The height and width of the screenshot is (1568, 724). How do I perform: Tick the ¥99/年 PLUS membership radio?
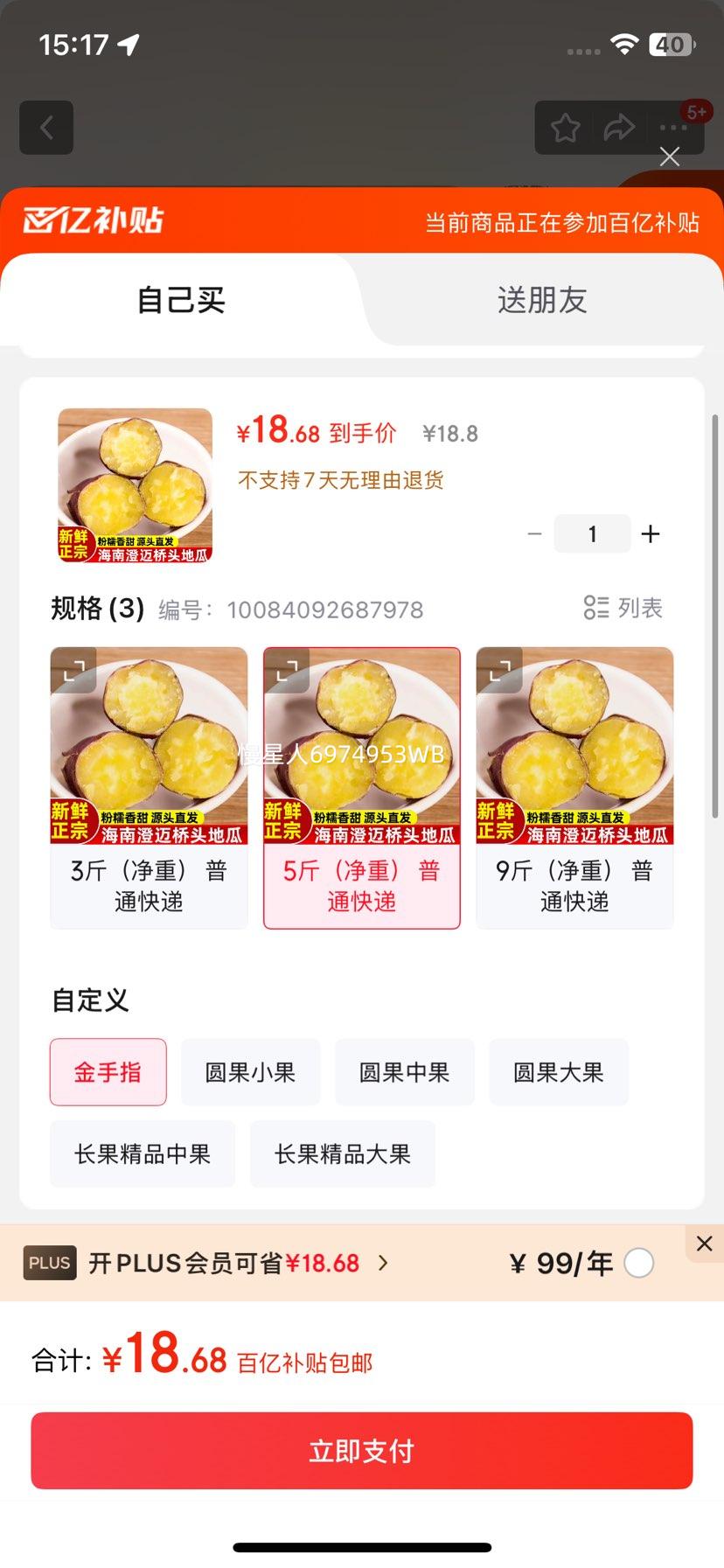(639, 1263)
